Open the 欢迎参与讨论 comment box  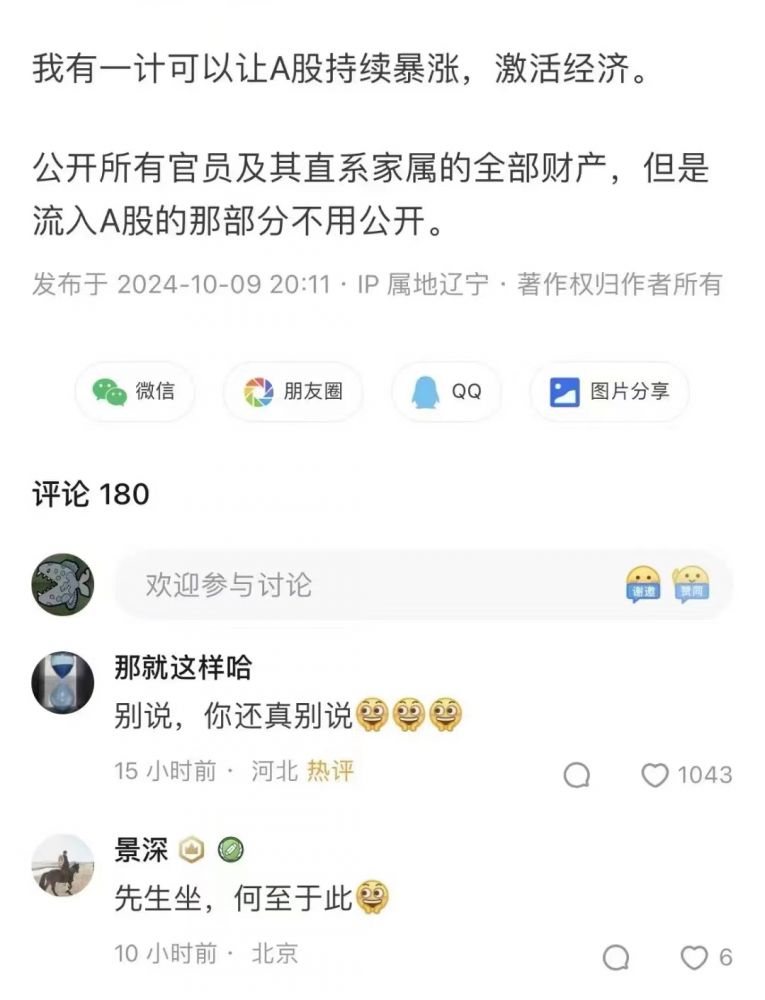[x=360, y=585]
